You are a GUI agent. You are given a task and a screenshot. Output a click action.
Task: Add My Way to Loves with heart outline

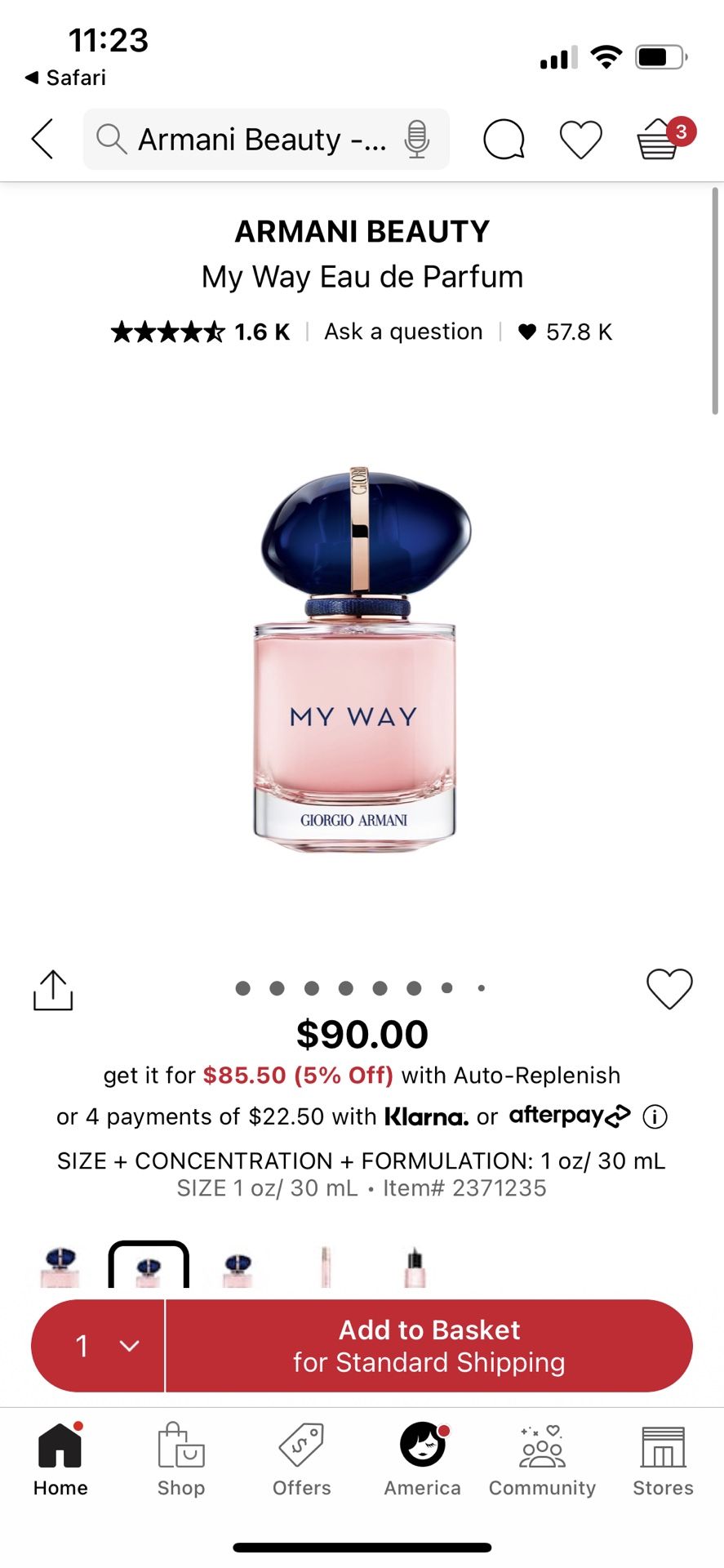click(669, 988)
